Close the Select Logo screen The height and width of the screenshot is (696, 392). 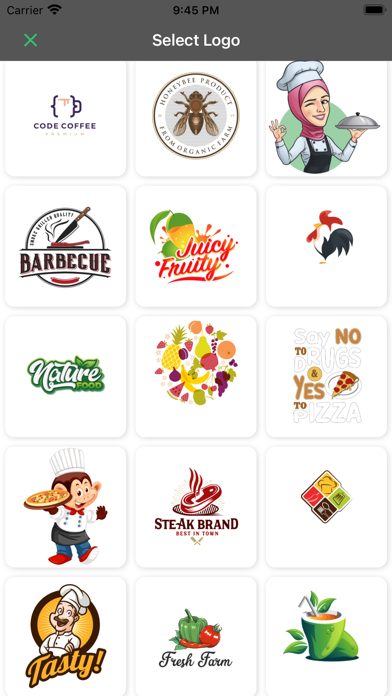tap(30, 40)
